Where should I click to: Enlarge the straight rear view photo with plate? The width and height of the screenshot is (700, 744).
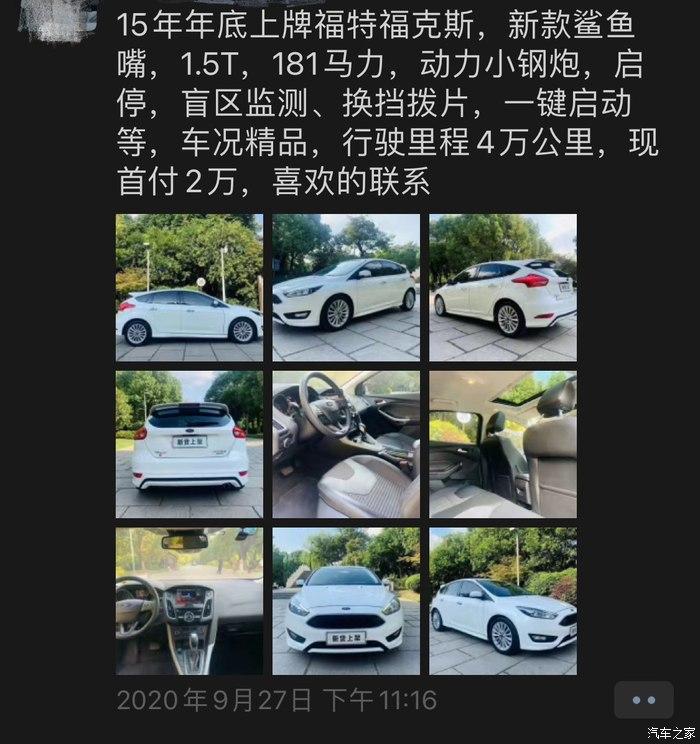click(x=189, y=444)
